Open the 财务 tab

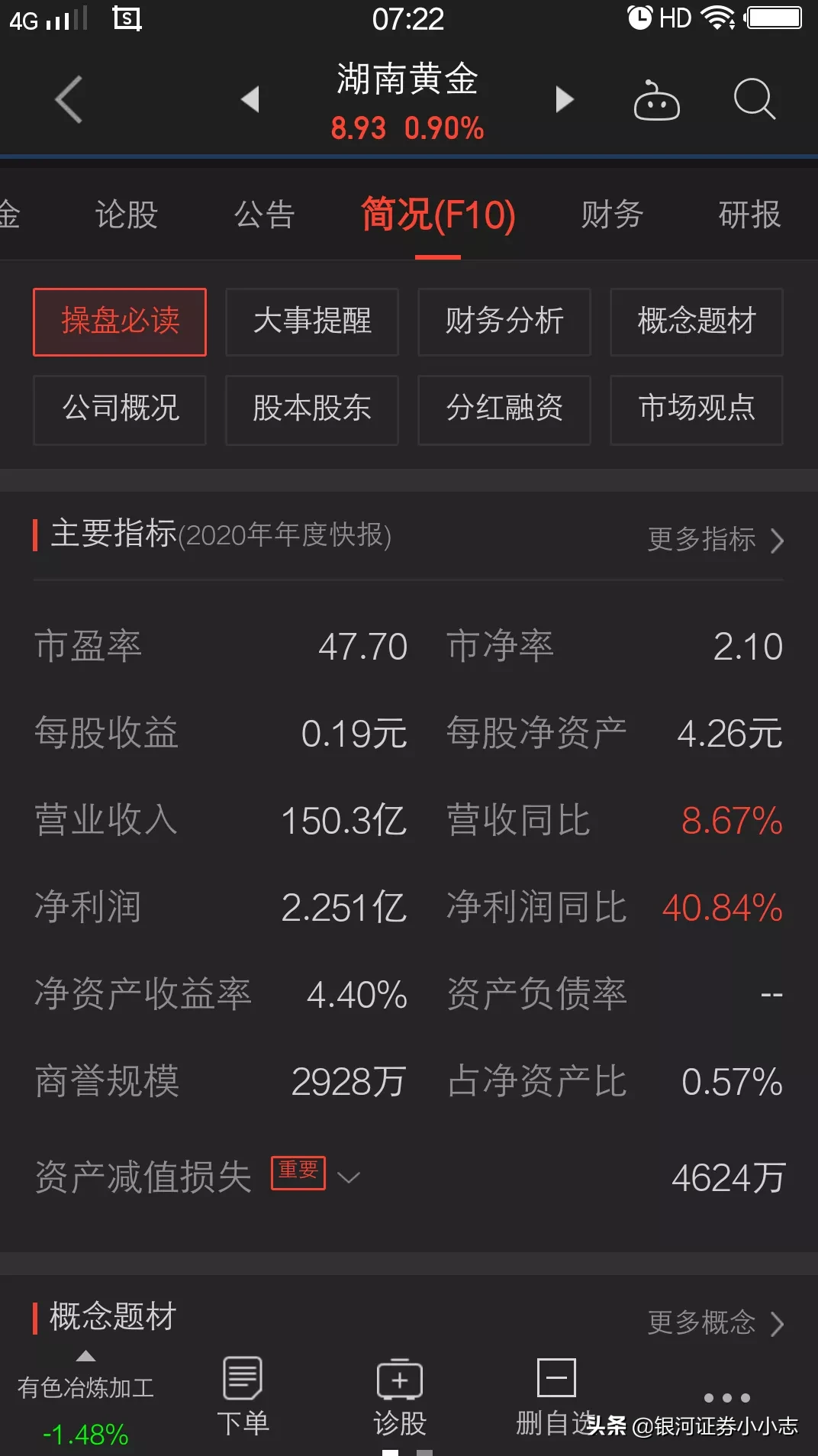coord(612,215)
